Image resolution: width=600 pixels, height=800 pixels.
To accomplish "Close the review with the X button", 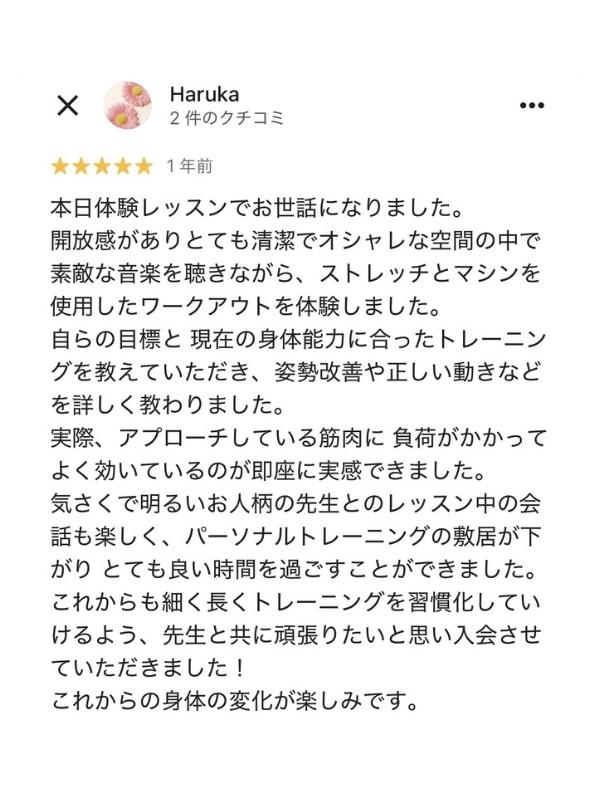I will (x=67, y=106).
